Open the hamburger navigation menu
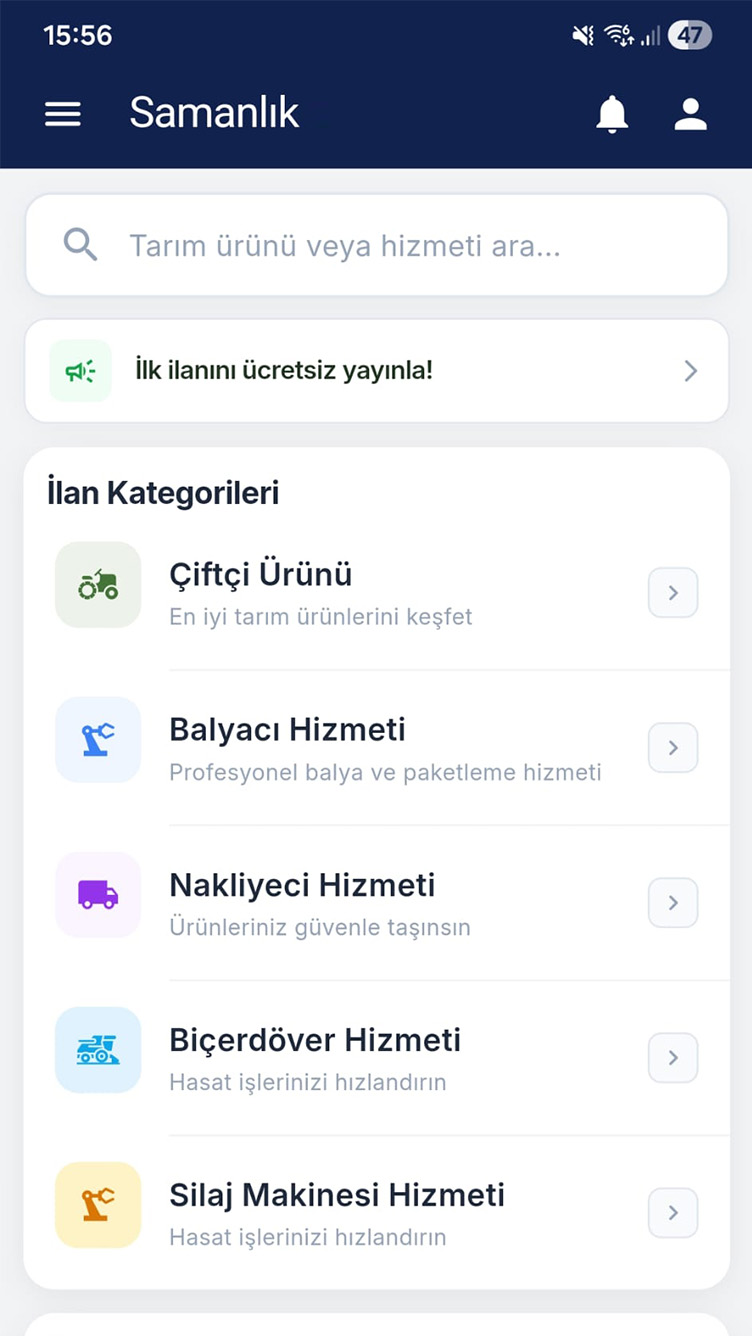752x1336 pixels. [63, 114]
